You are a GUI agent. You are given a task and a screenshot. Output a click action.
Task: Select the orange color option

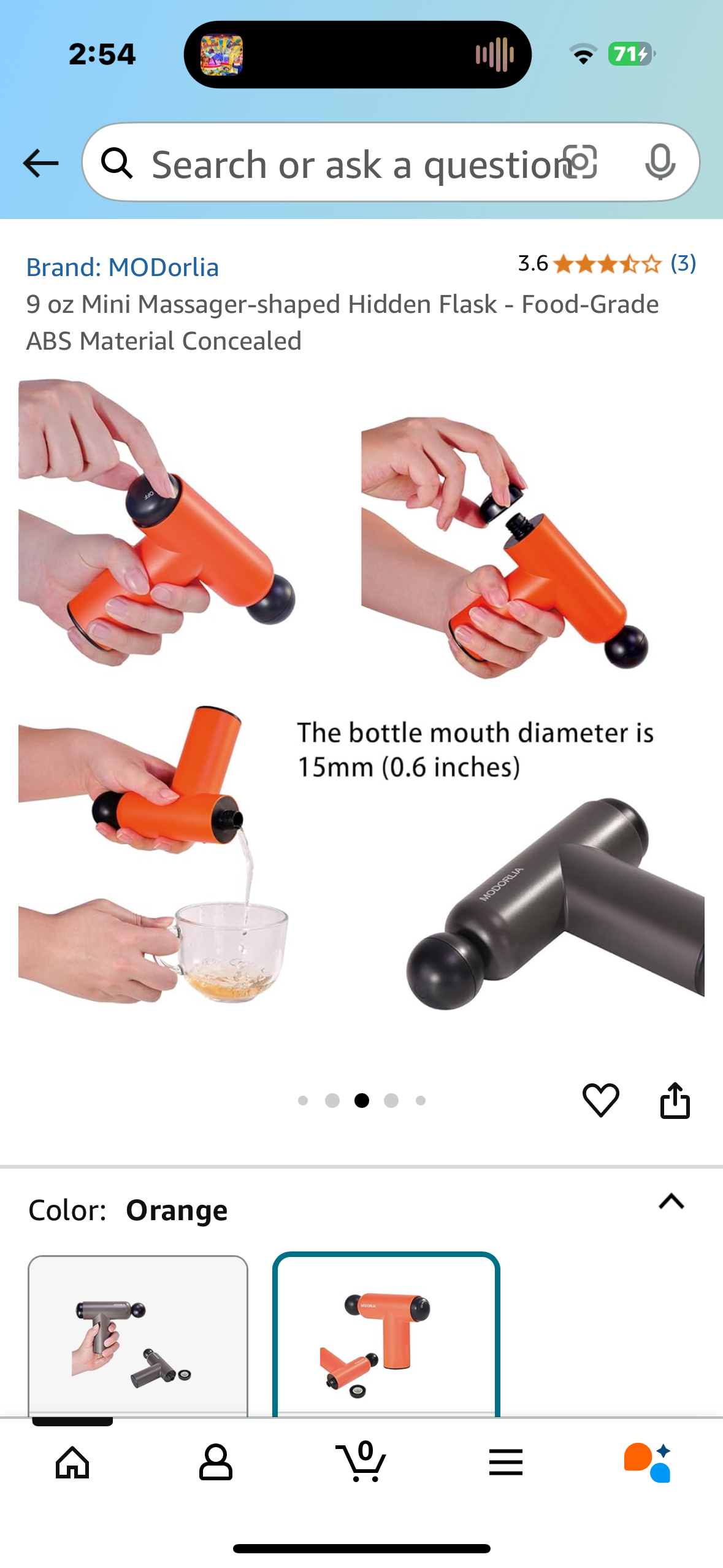pos(386,1336)
